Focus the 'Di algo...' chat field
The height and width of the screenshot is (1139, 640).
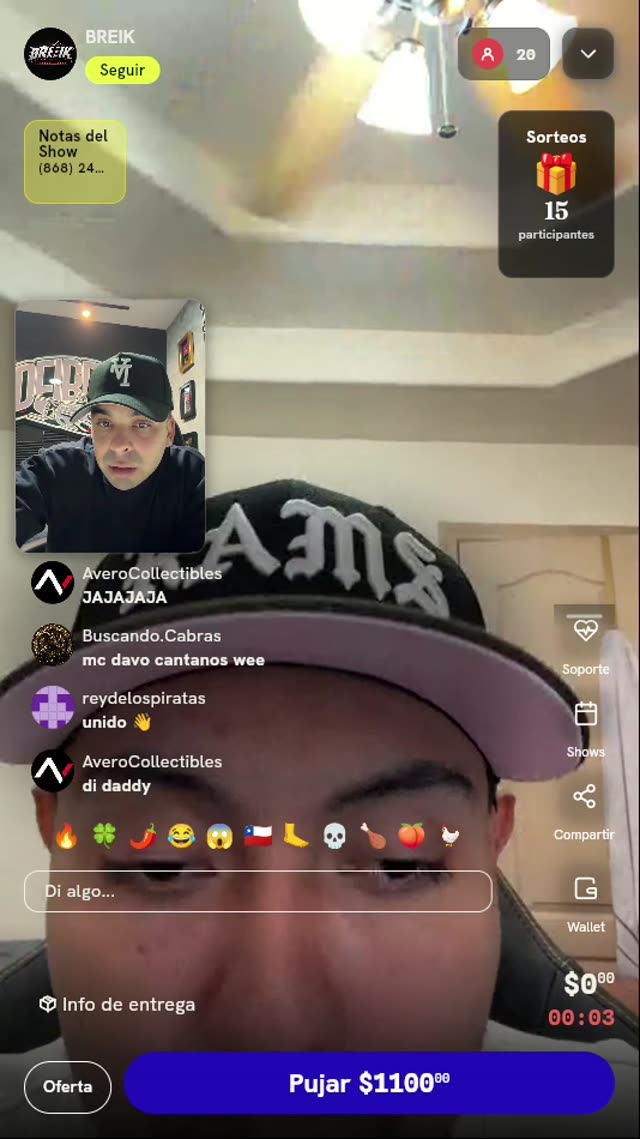[258, 891]
